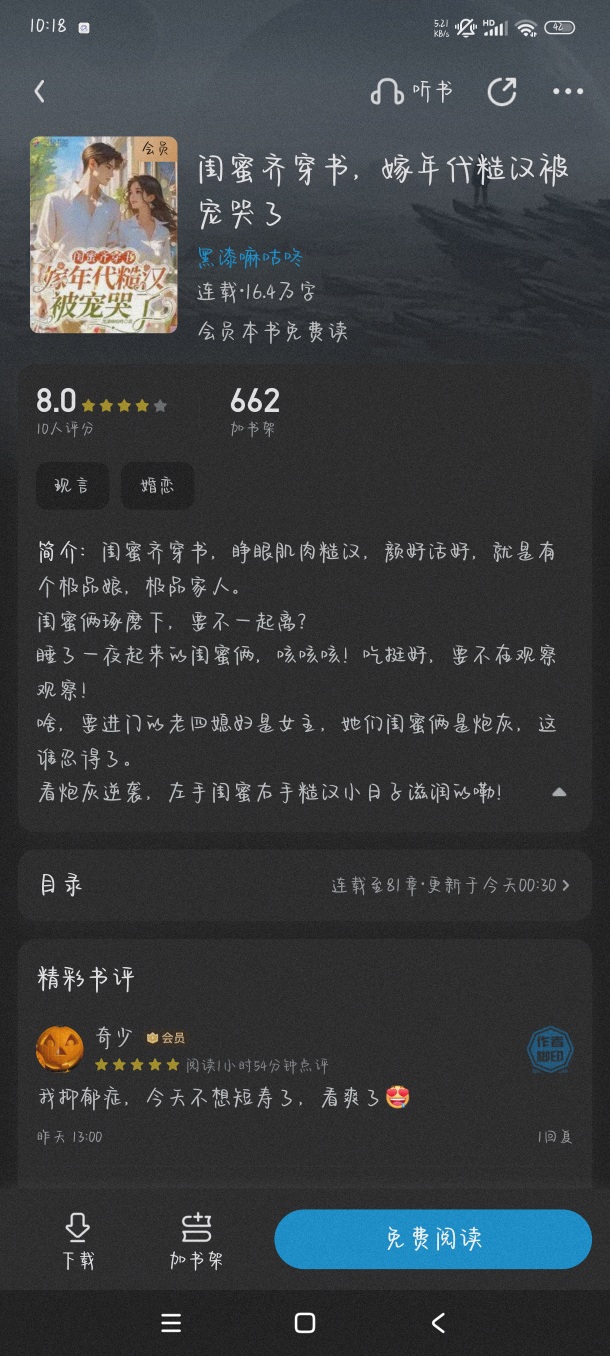
Task: Start 免费阅读 free reading
Action: [x=433, y=1239]
